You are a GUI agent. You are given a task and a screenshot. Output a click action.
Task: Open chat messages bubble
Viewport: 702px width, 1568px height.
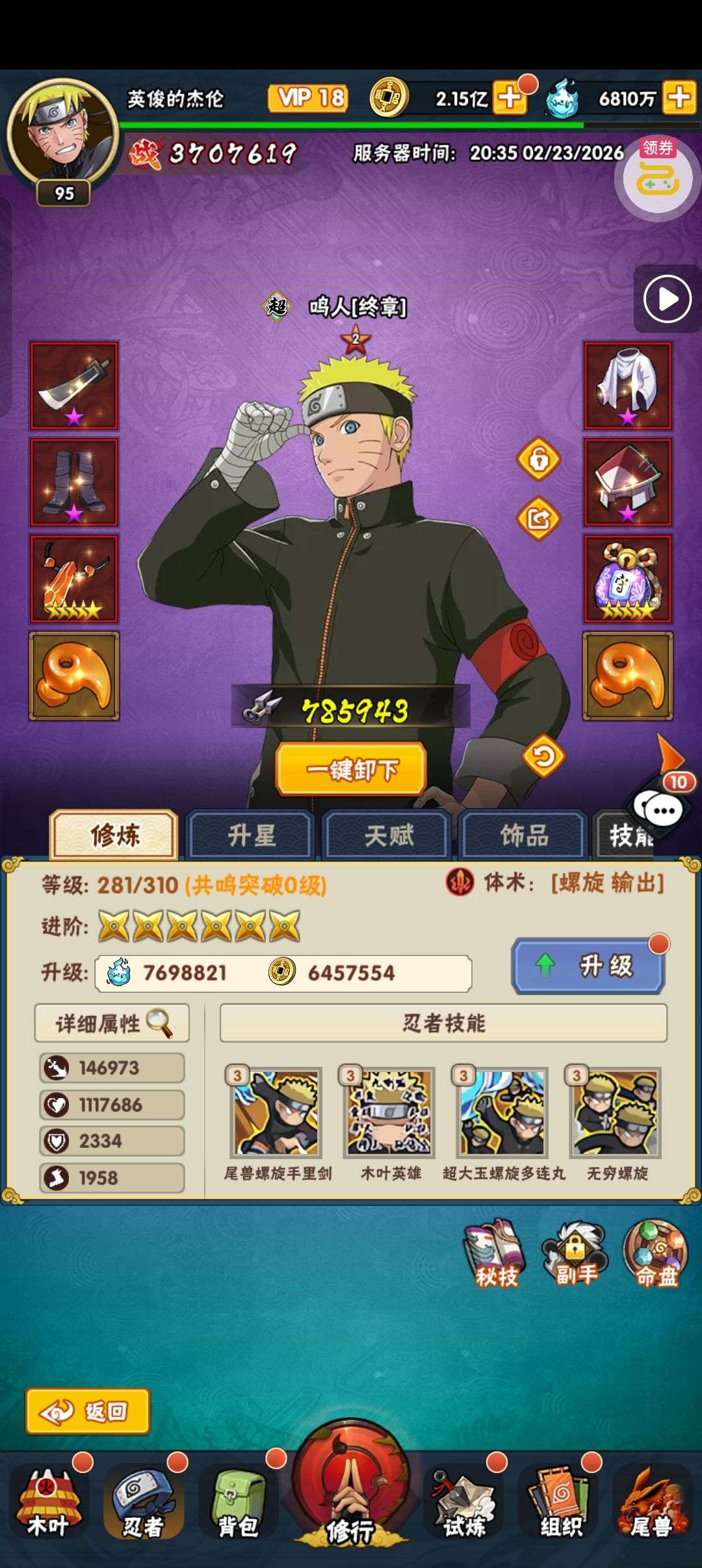pos(660,809)
